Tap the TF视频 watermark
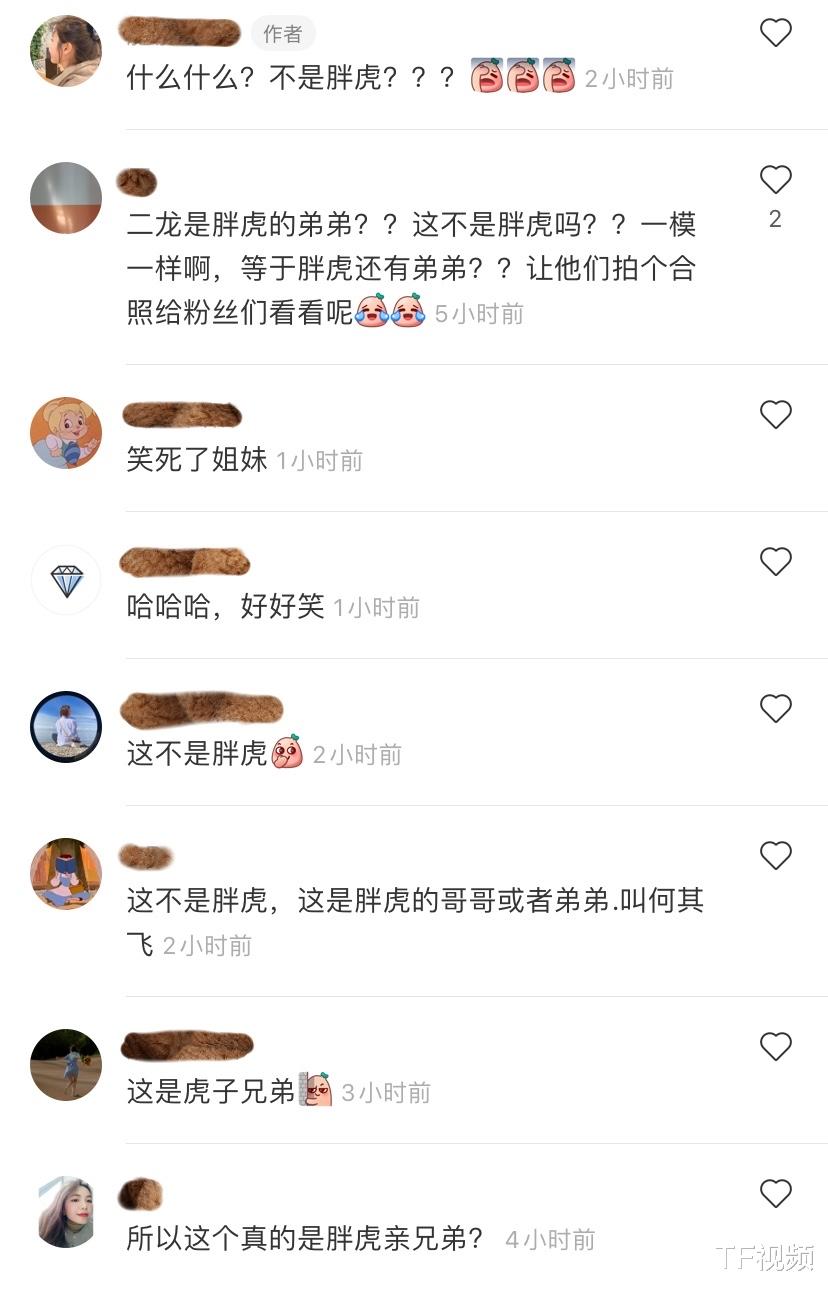Image resolution: width=828 pixels, height=1290 pixels. (x=764, y=1254)
